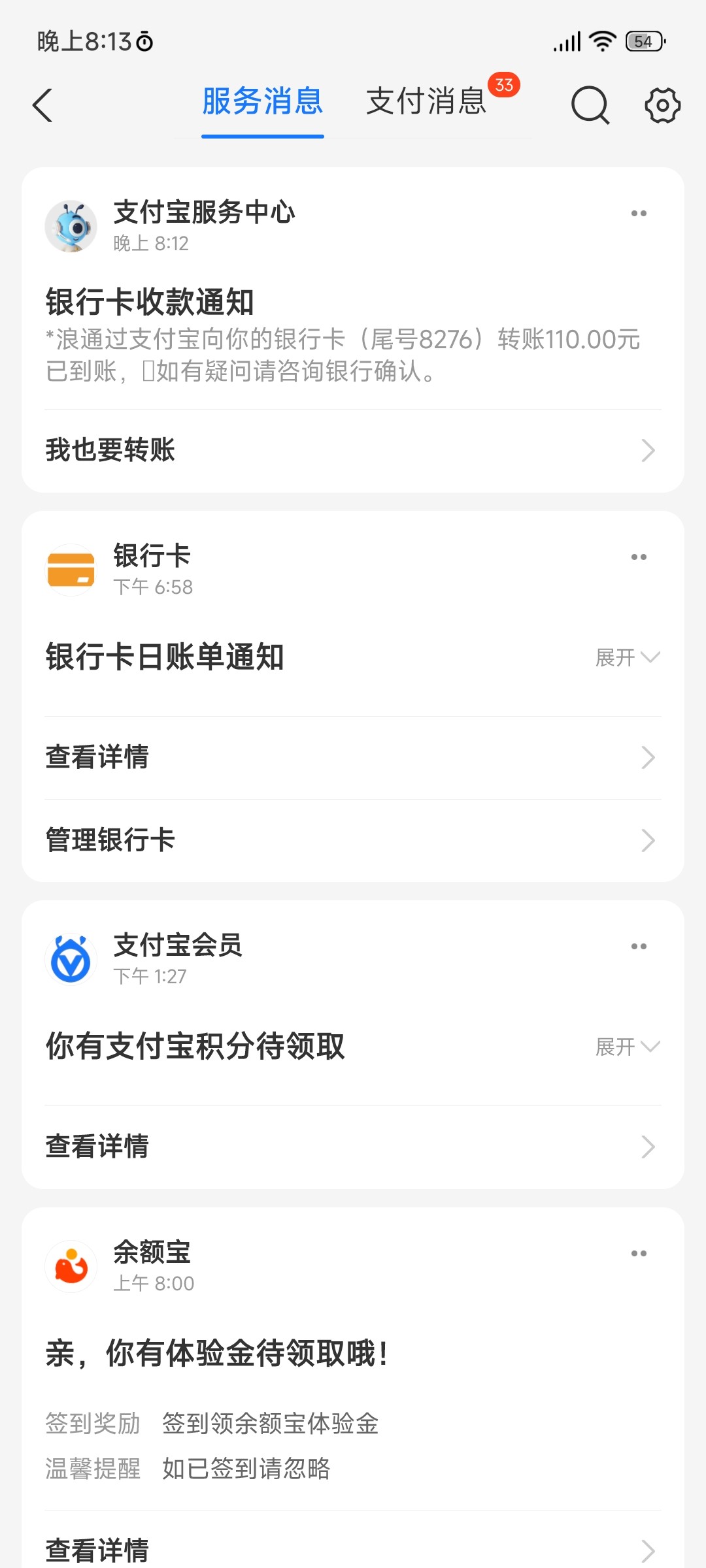Screen dimensions: 706x1568
Task: Open more options for 银行卡 message
Action: pyautogui.click(x=639, y=557)
